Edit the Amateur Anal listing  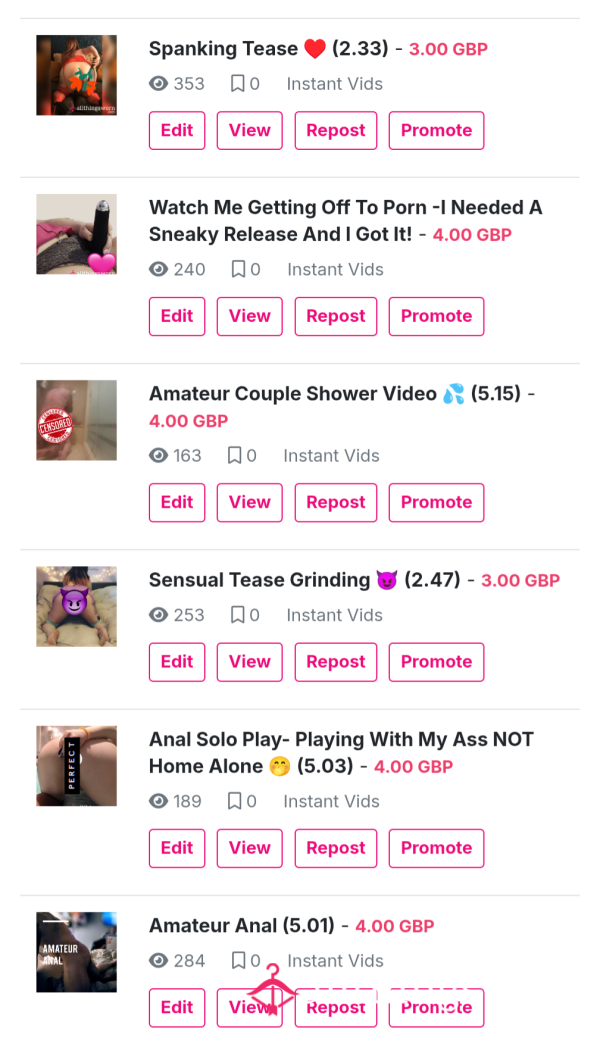[x=176, y=1007]
